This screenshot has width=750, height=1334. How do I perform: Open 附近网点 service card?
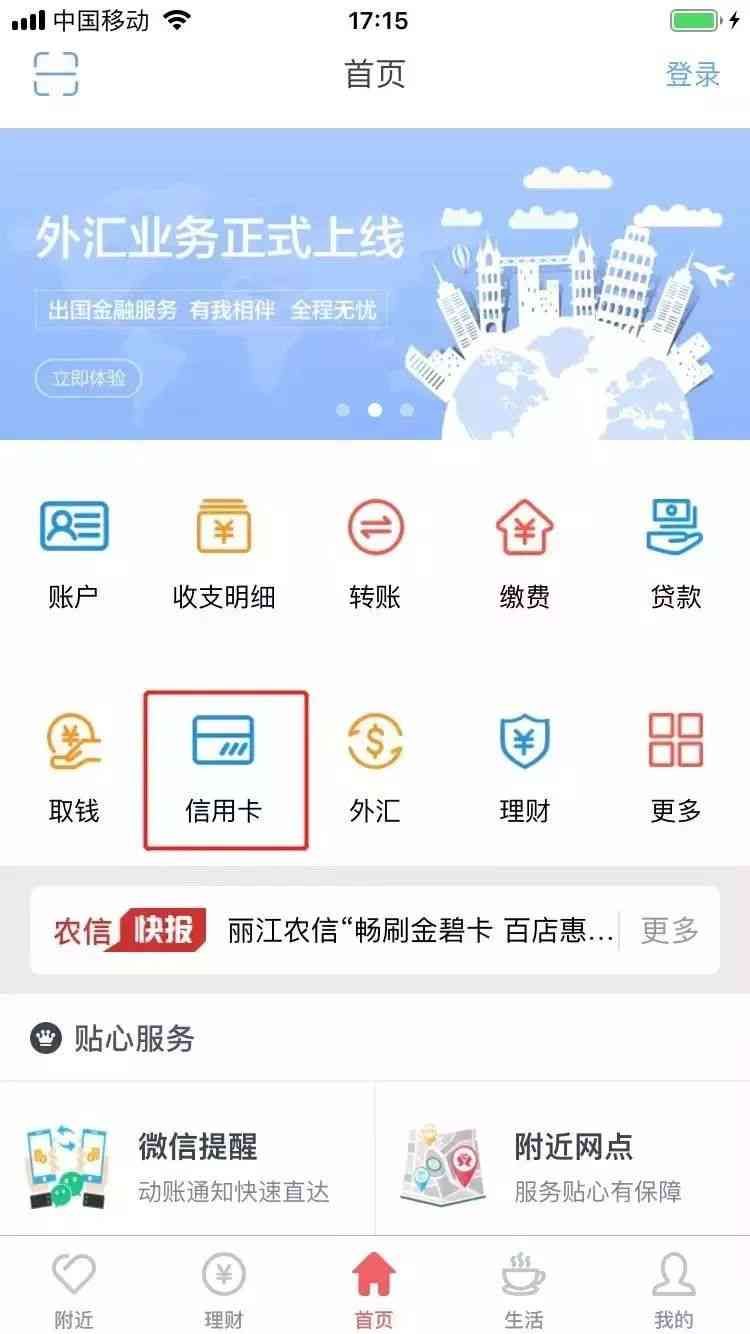pyautogui.click(x=562, y=1166)
